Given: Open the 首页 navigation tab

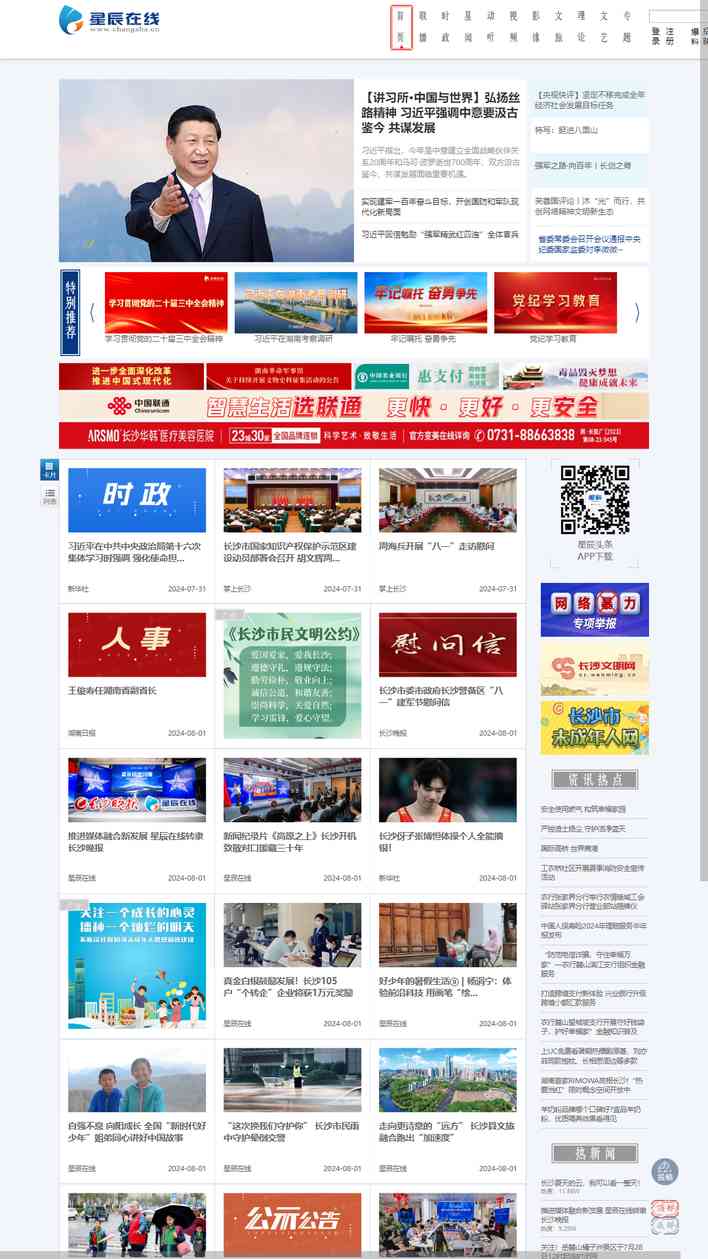Looking at the screenshot, I should click(x=400, y=27).
